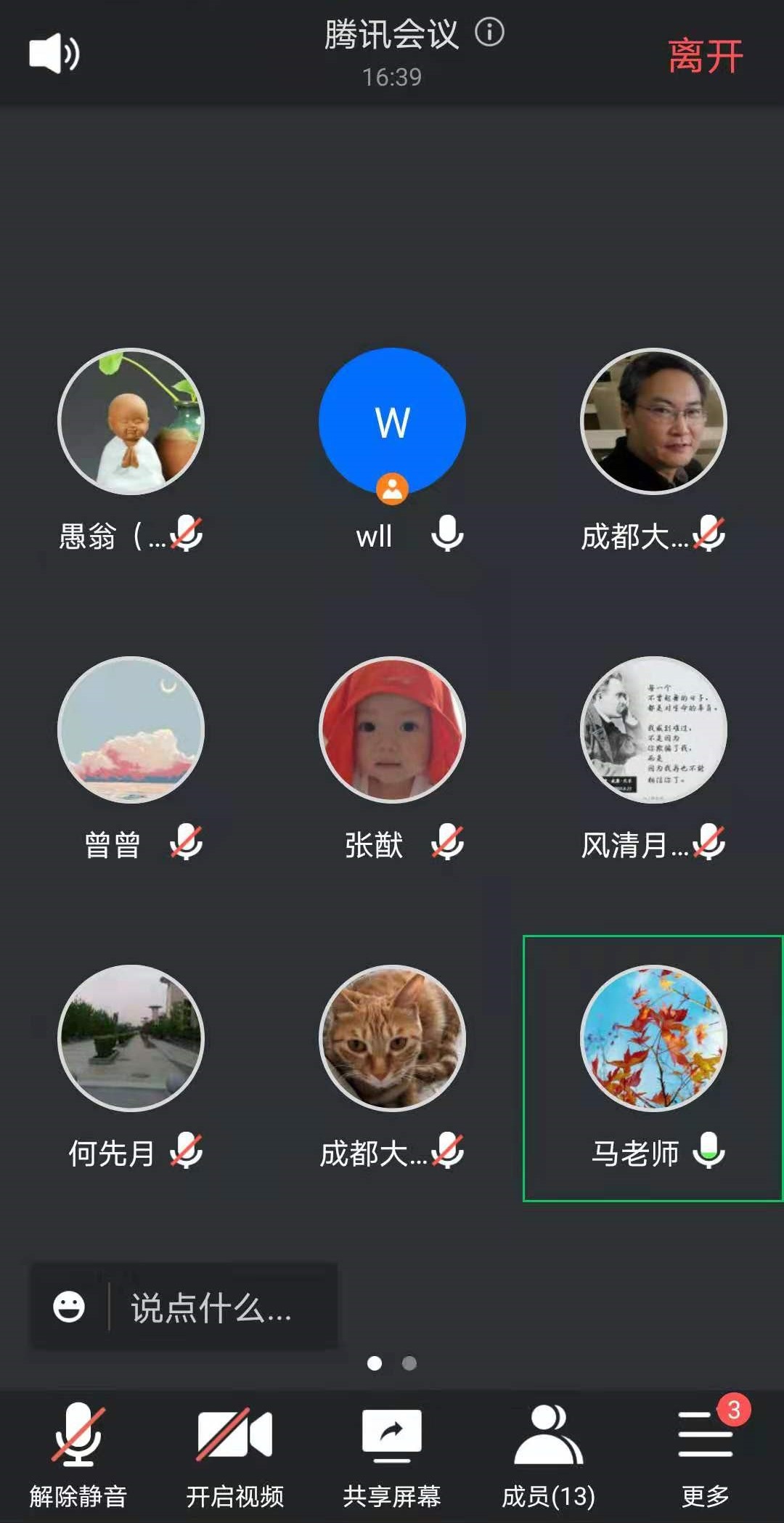Tap the speaker audio icon
Screen dimensions: 784x1523
pos(54,54)
